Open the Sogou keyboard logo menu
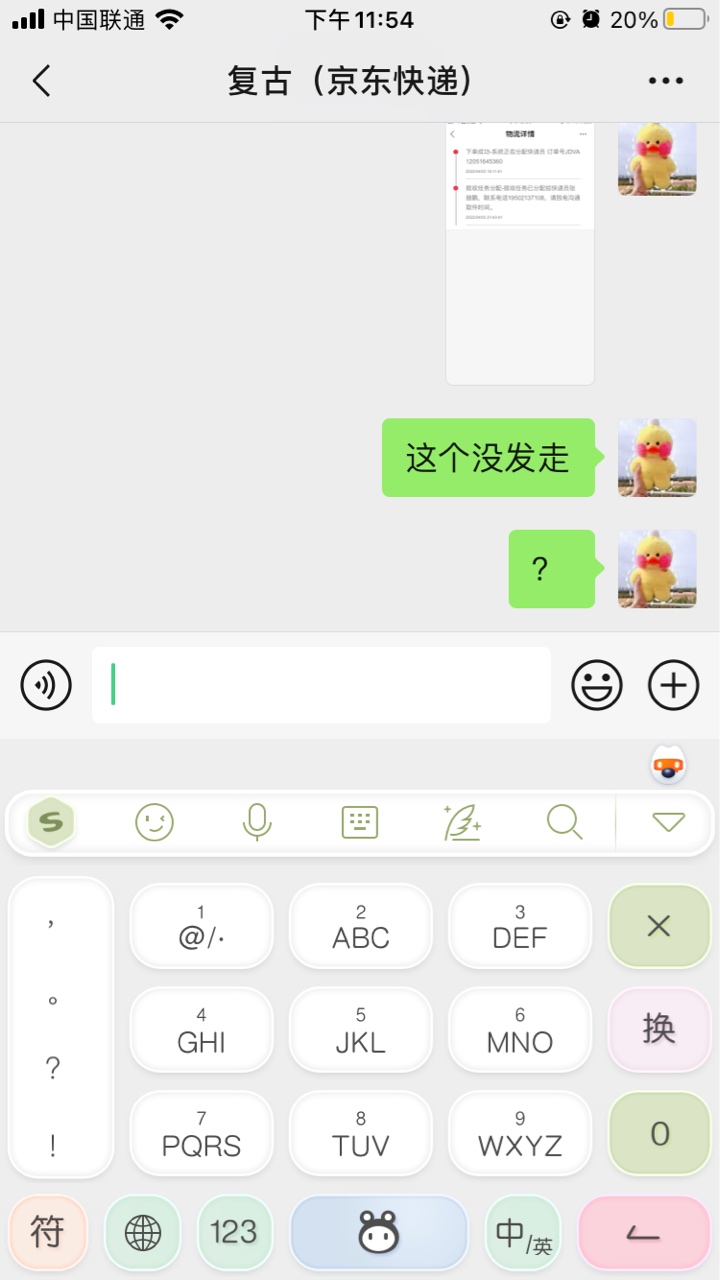The width and height of the screenshot is (720, 1280). 52,822
